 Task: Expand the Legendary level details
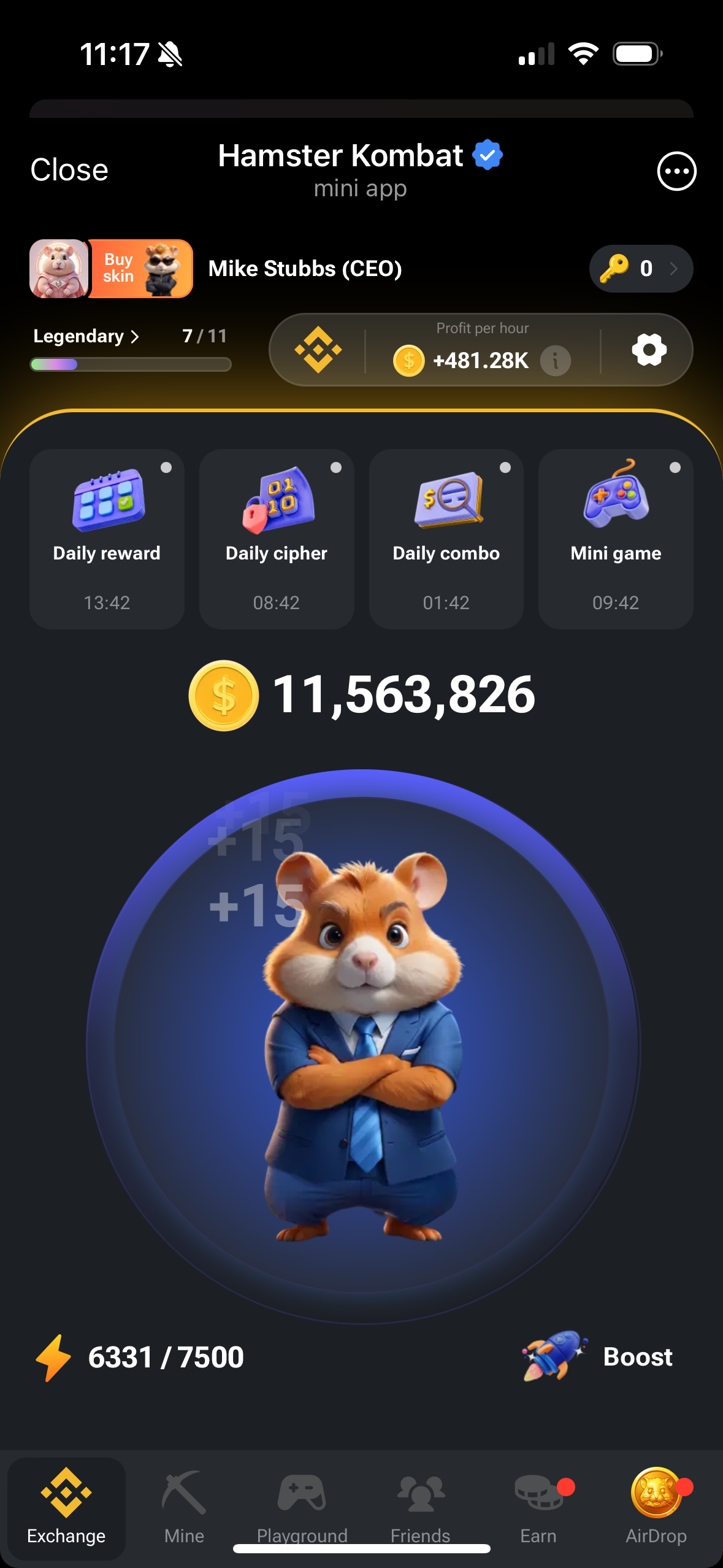[85, 336]
